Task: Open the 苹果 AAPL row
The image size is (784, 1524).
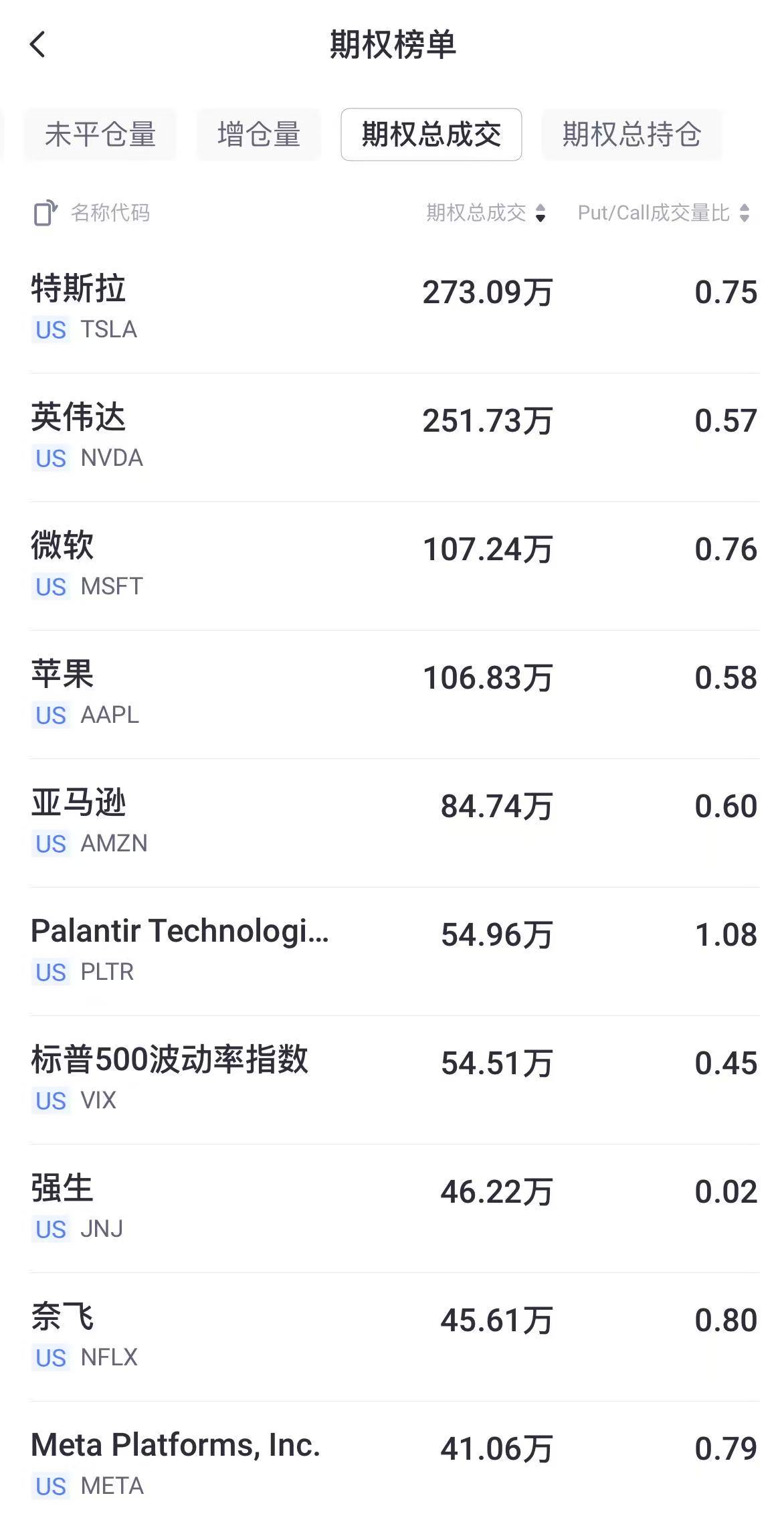Action: [395, 695]
